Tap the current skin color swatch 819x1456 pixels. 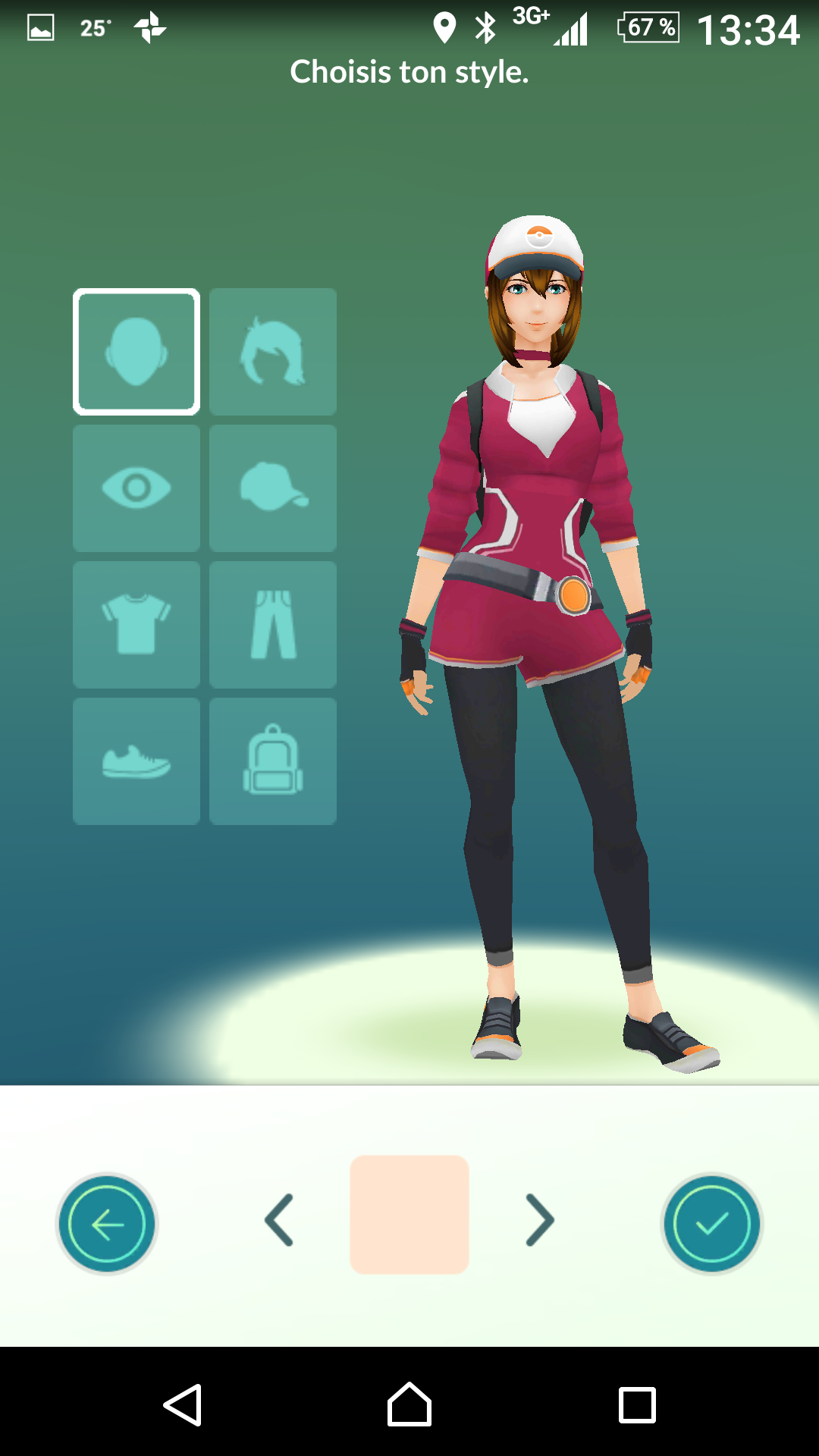coord(409,1215)
